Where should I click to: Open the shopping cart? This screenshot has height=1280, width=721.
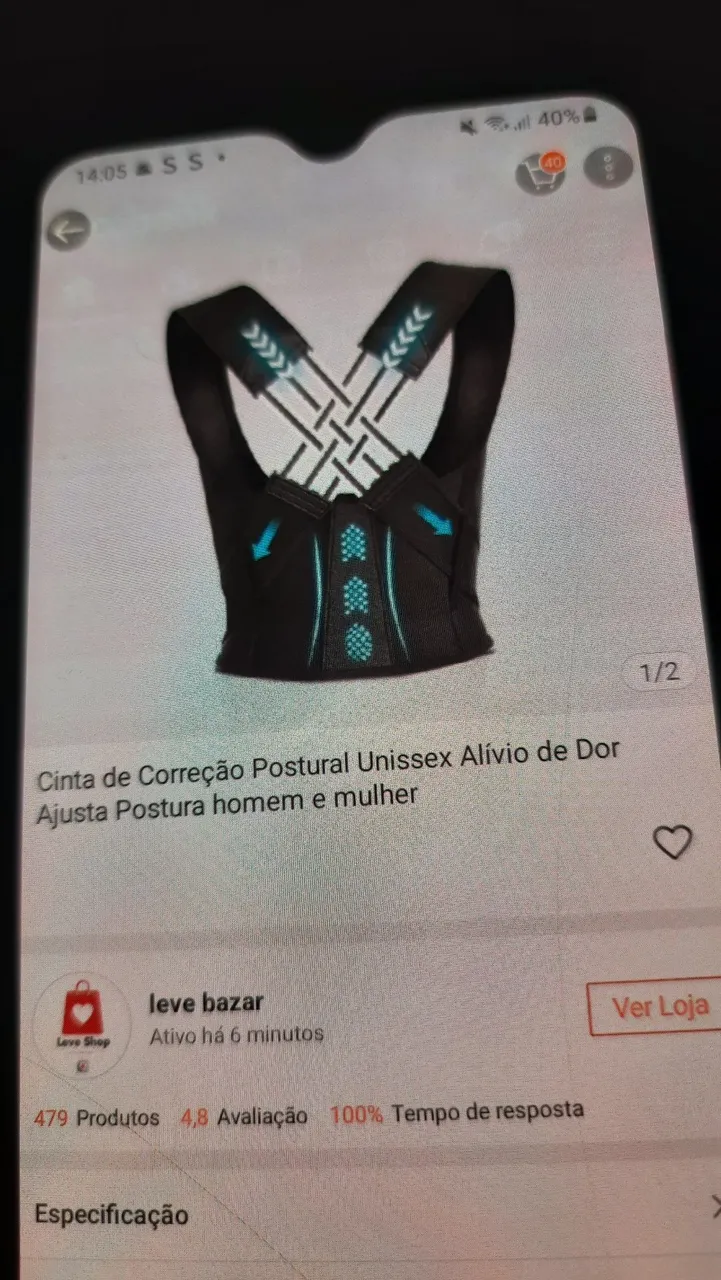click(x=541, y=173)
